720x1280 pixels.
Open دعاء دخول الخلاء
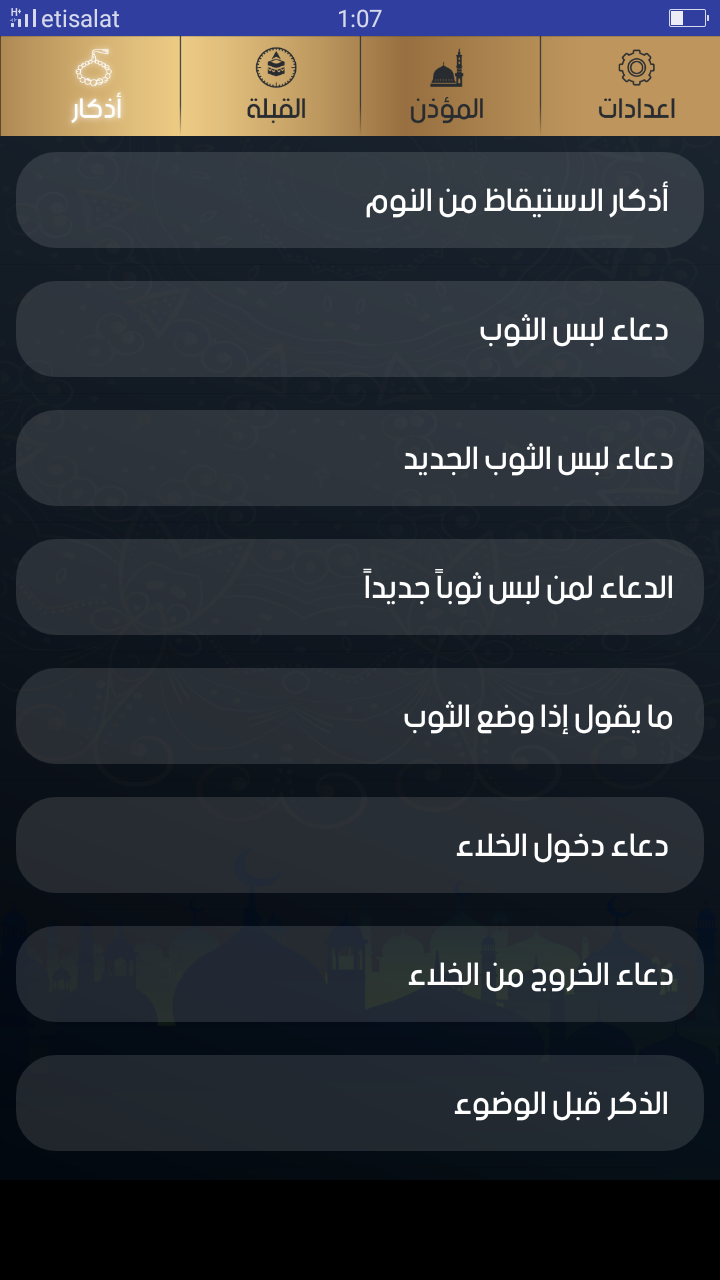360,845
